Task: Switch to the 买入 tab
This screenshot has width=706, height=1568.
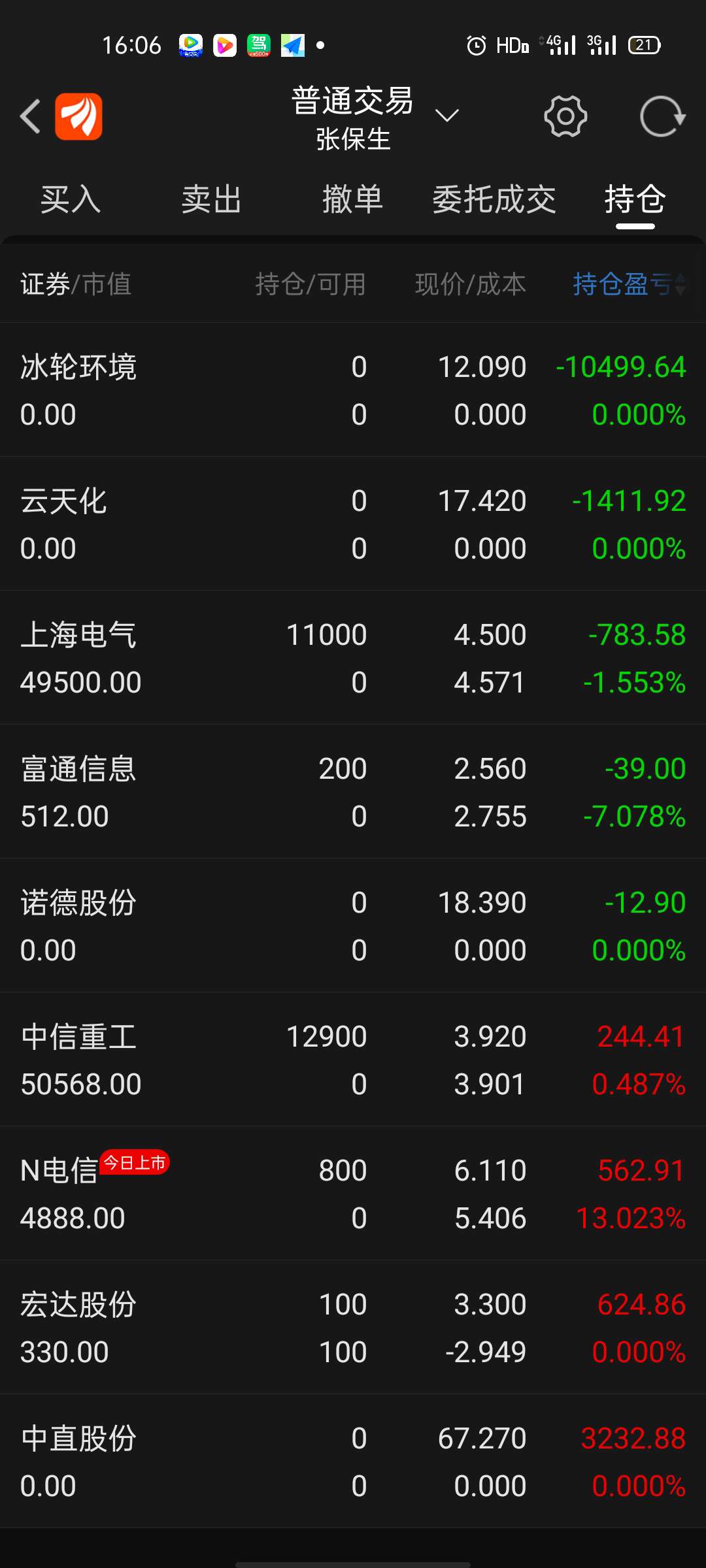Action: point(71,199)
